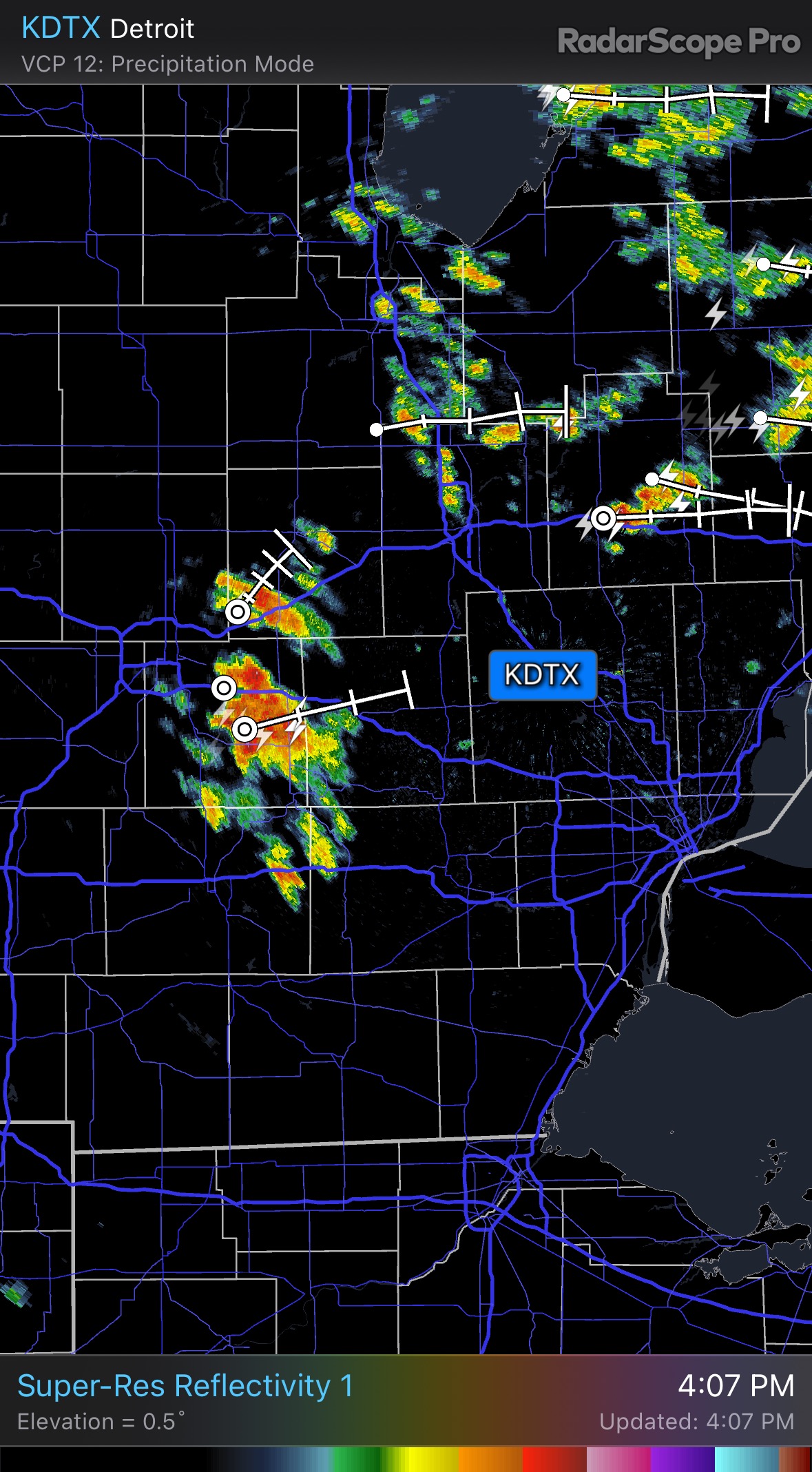This screenshot has height=1472, width=812.
Task: Open the Super-Res Reflectivity 1 product selector
Action: [185, 1386]
